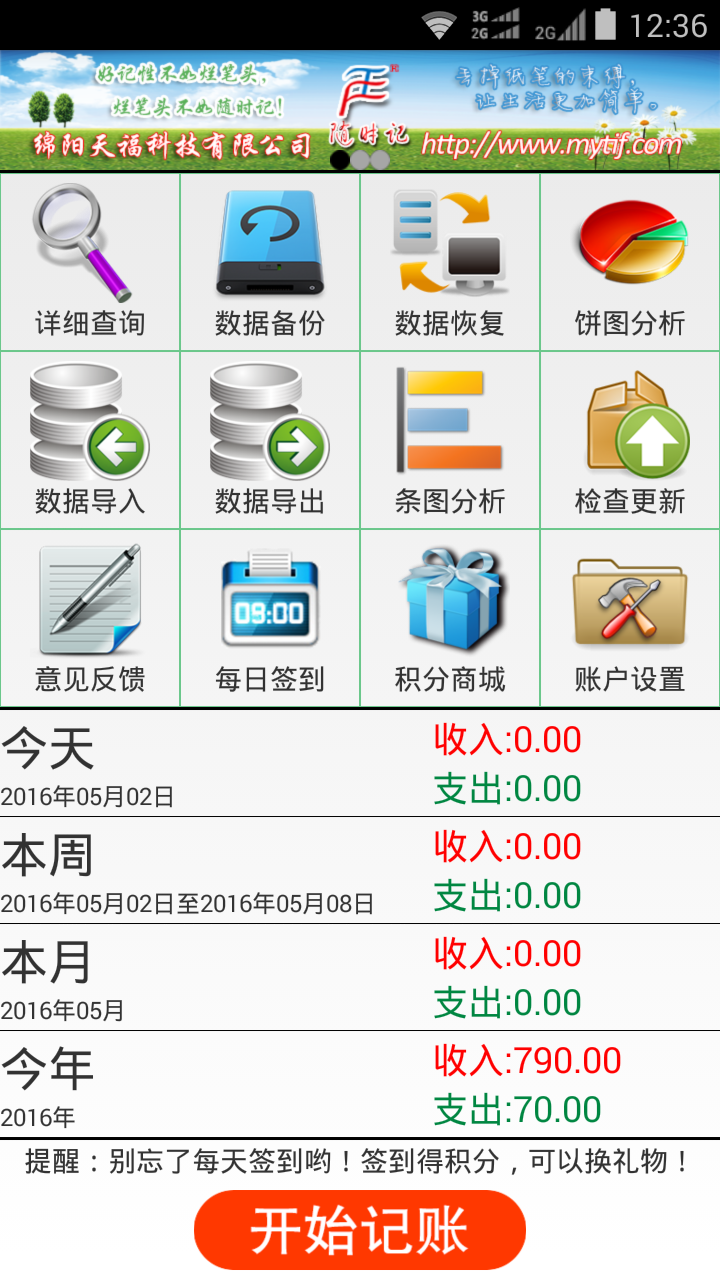720x1280 pixels.
Task: Tap the 开始记账 start bookkeeping button
Action: 360,1230
